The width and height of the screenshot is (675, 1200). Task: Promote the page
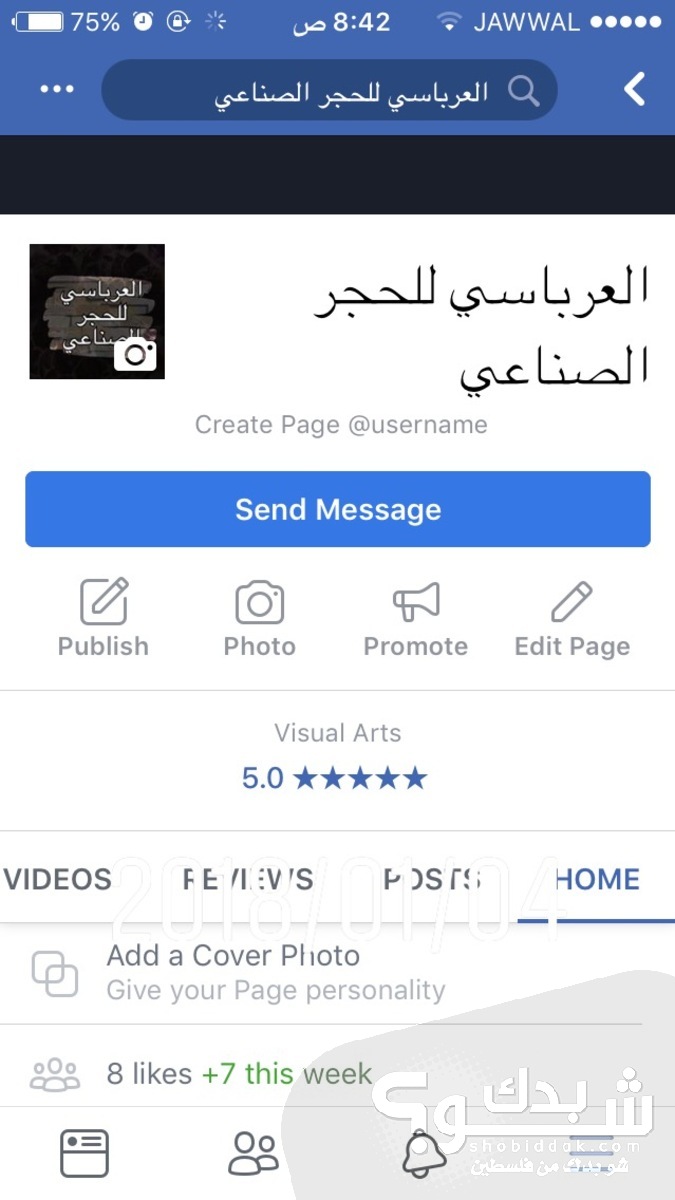pyautogui.click(x=415, y=618)
